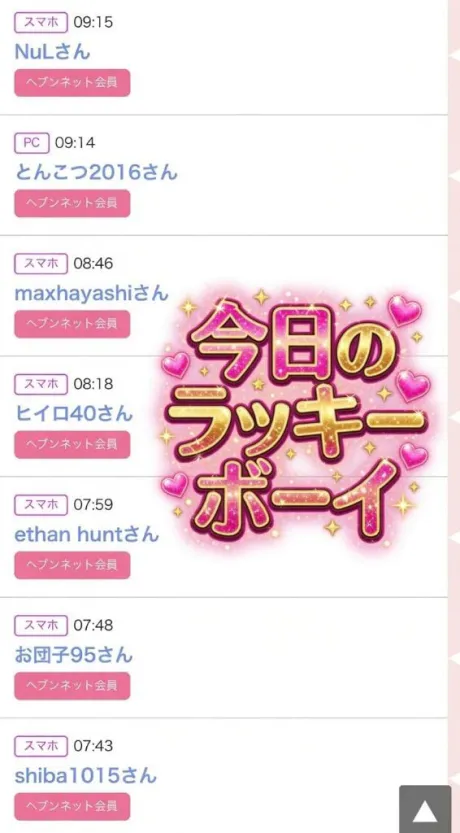460x833 pixels.
Task: View maxhayashiさん's profile
Action: [91, 293]
